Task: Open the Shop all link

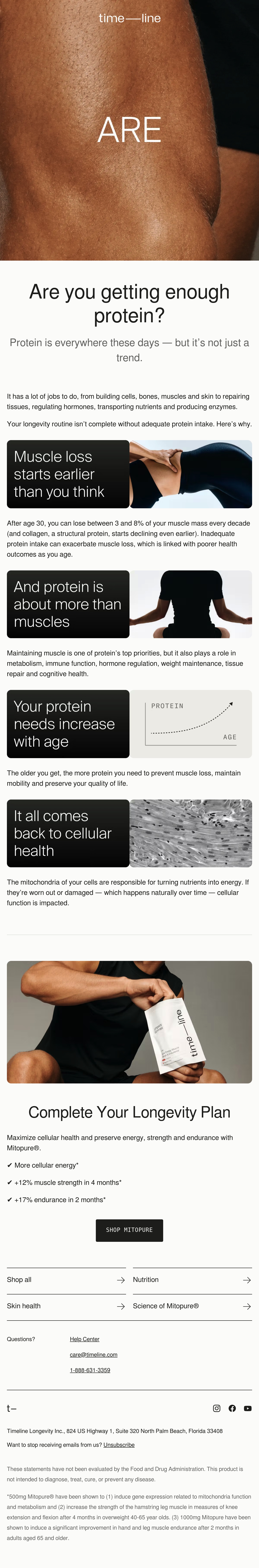Action: coord(66,1280)
